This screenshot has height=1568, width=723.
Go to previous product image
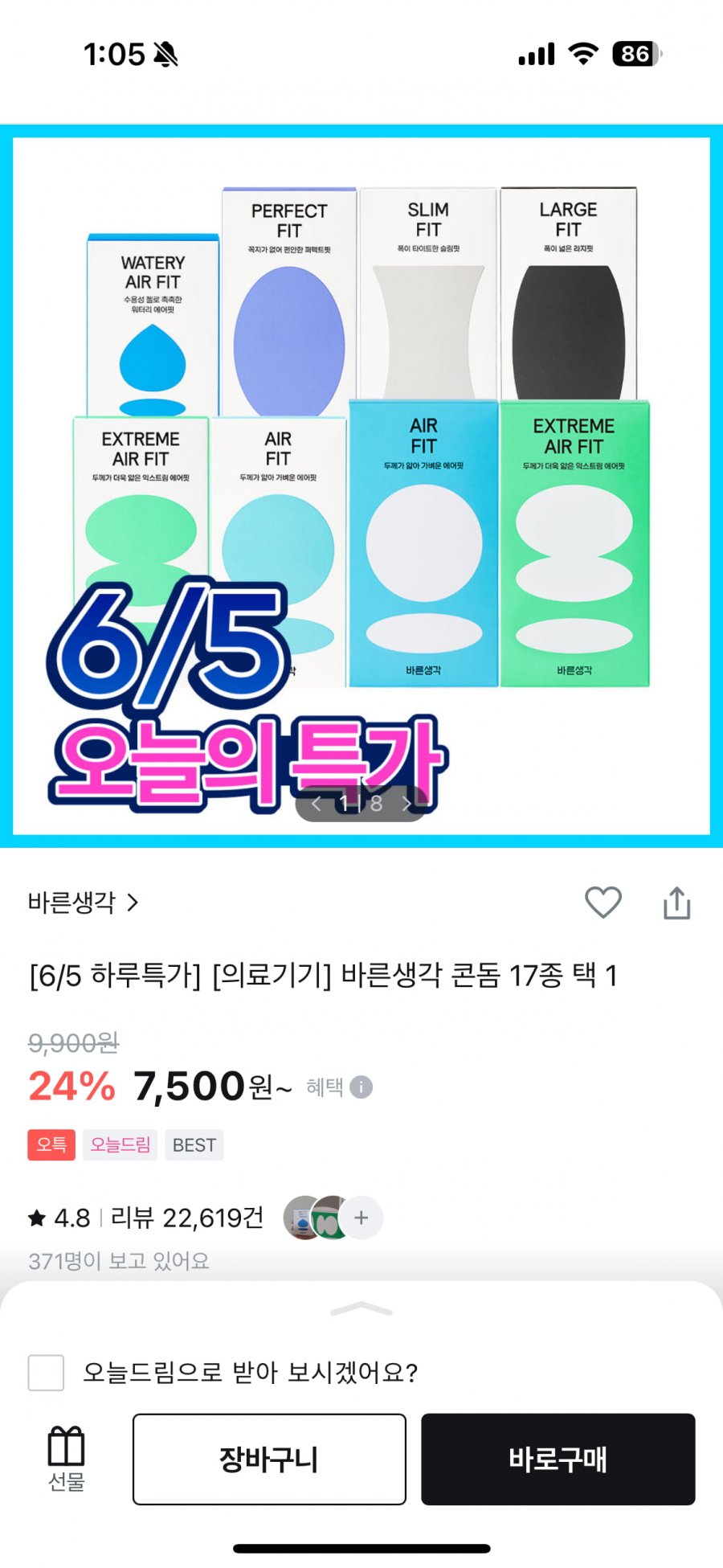317,803
